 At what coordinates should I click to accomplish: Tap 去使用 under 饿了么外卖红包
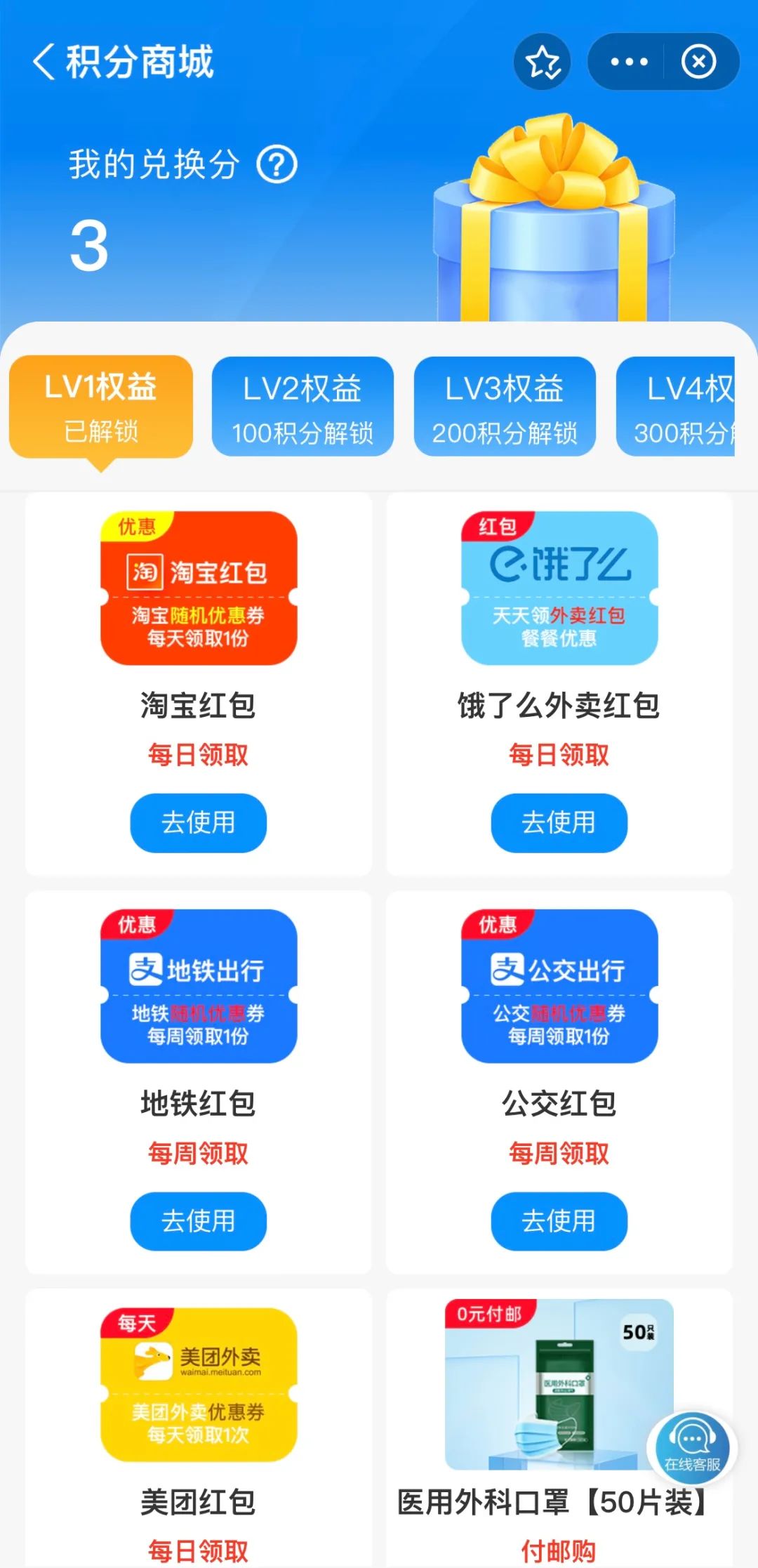(559, 823)
